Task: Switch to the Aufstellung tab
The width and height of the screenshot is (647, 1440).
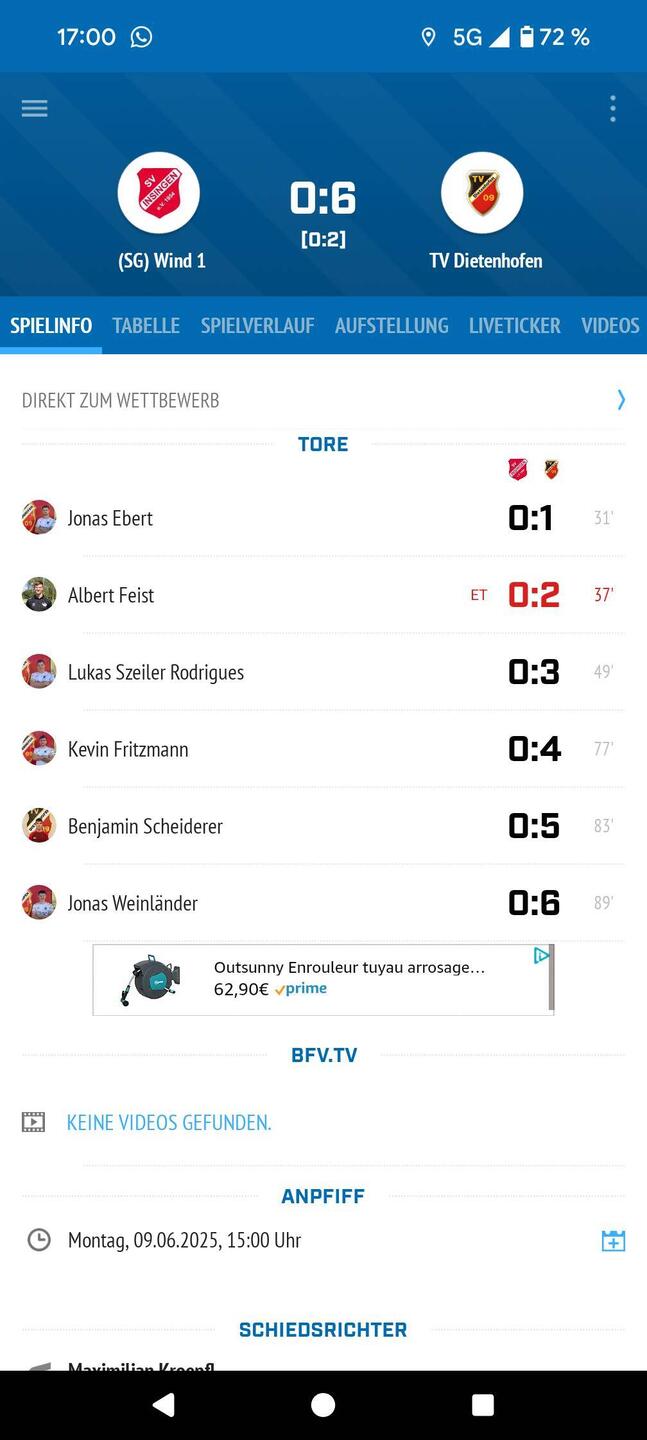Action: click(x=391, y=326)
